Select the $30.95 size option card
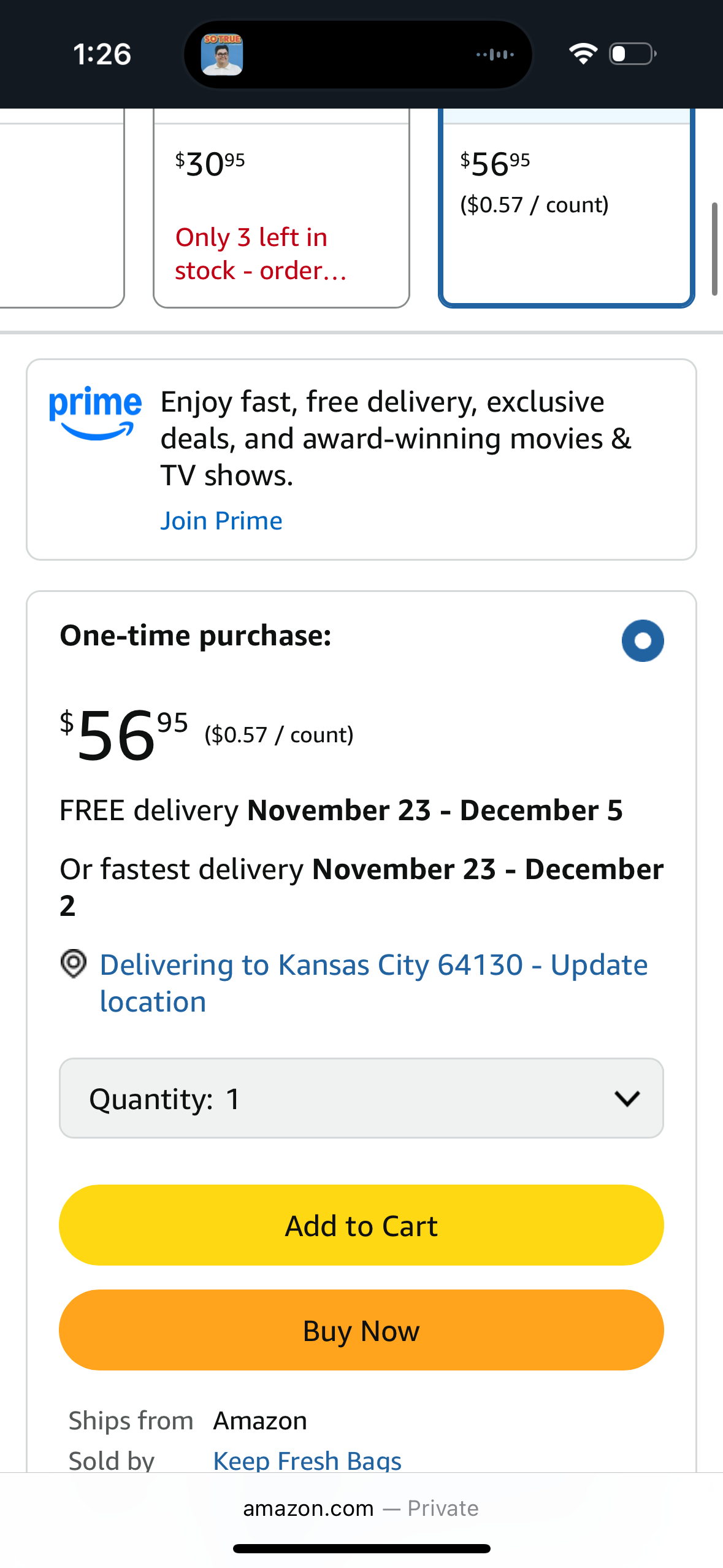 pyautogui.click(x=281, y=209)
